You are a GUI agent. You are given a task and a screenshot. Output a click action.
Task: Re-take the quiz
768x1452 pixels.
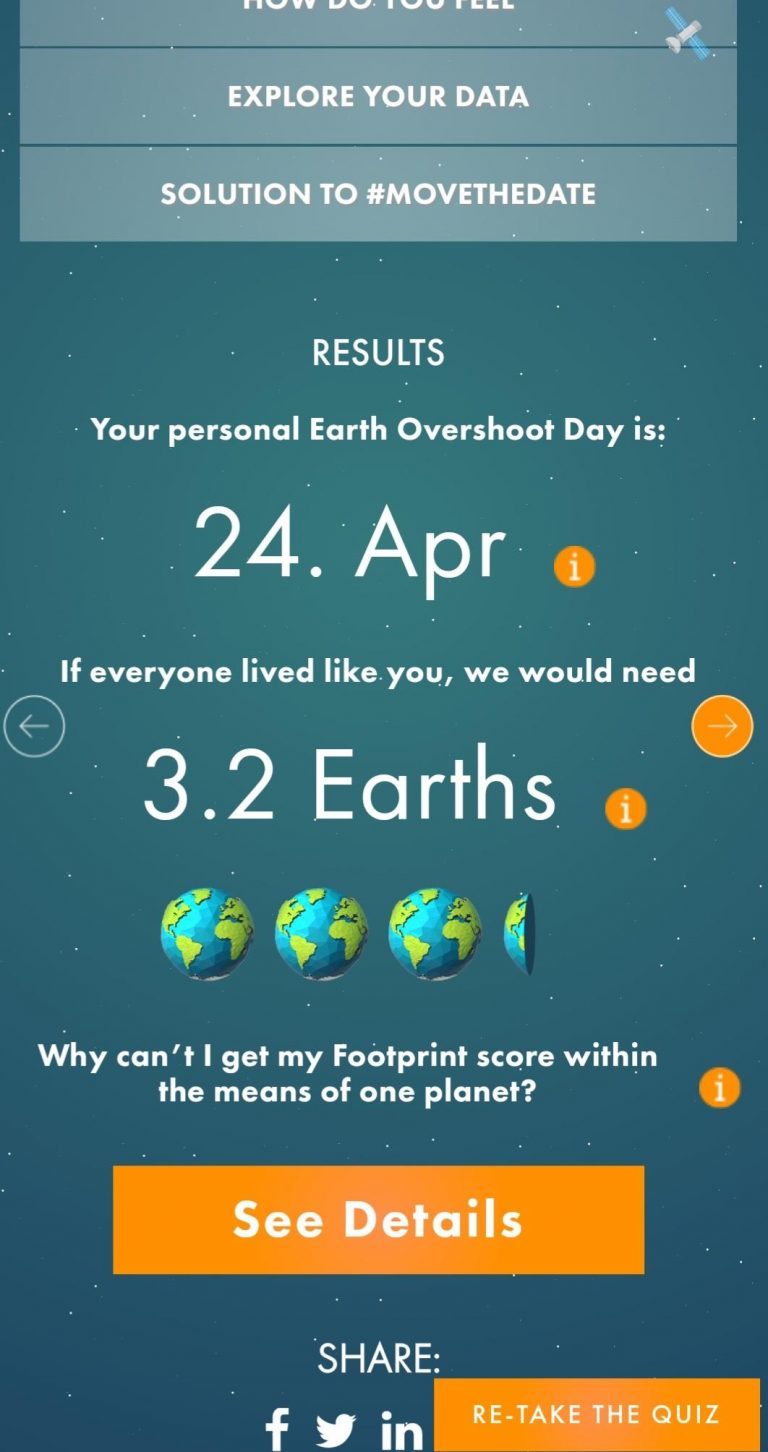[596, 1414]
